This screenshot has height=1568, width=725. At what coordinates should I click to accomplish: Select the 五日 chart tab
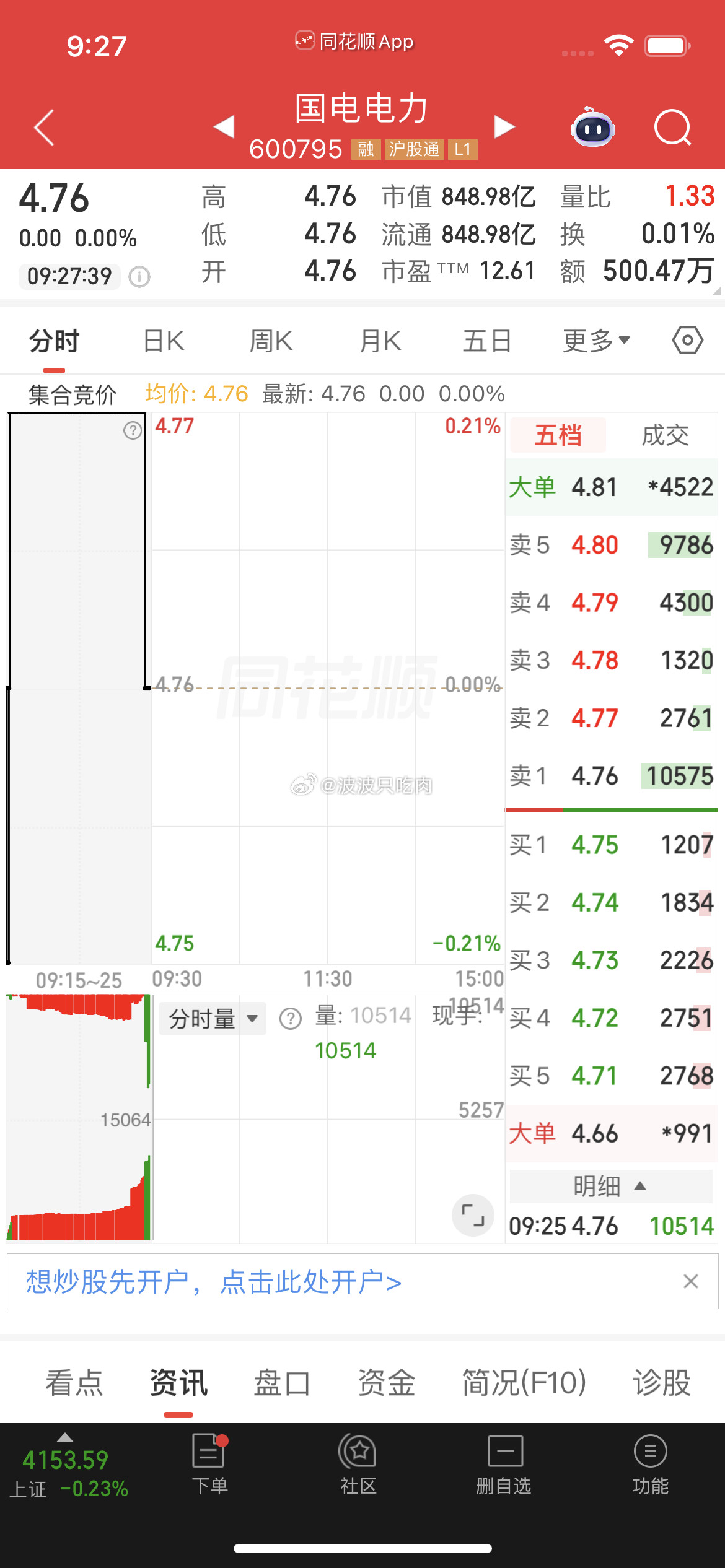[487, 341]
